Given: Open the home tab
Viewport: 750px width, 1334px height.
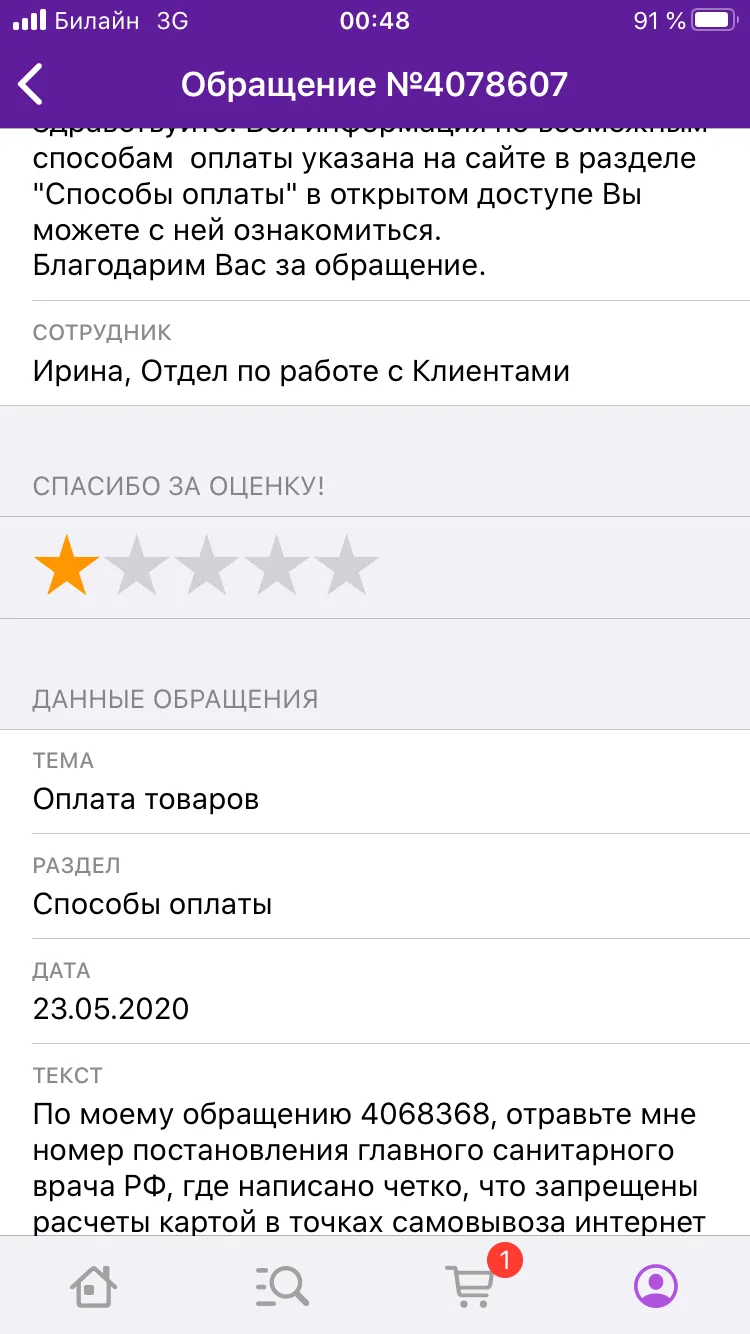Looking at the screenshot, I should tap(93, 1284).
